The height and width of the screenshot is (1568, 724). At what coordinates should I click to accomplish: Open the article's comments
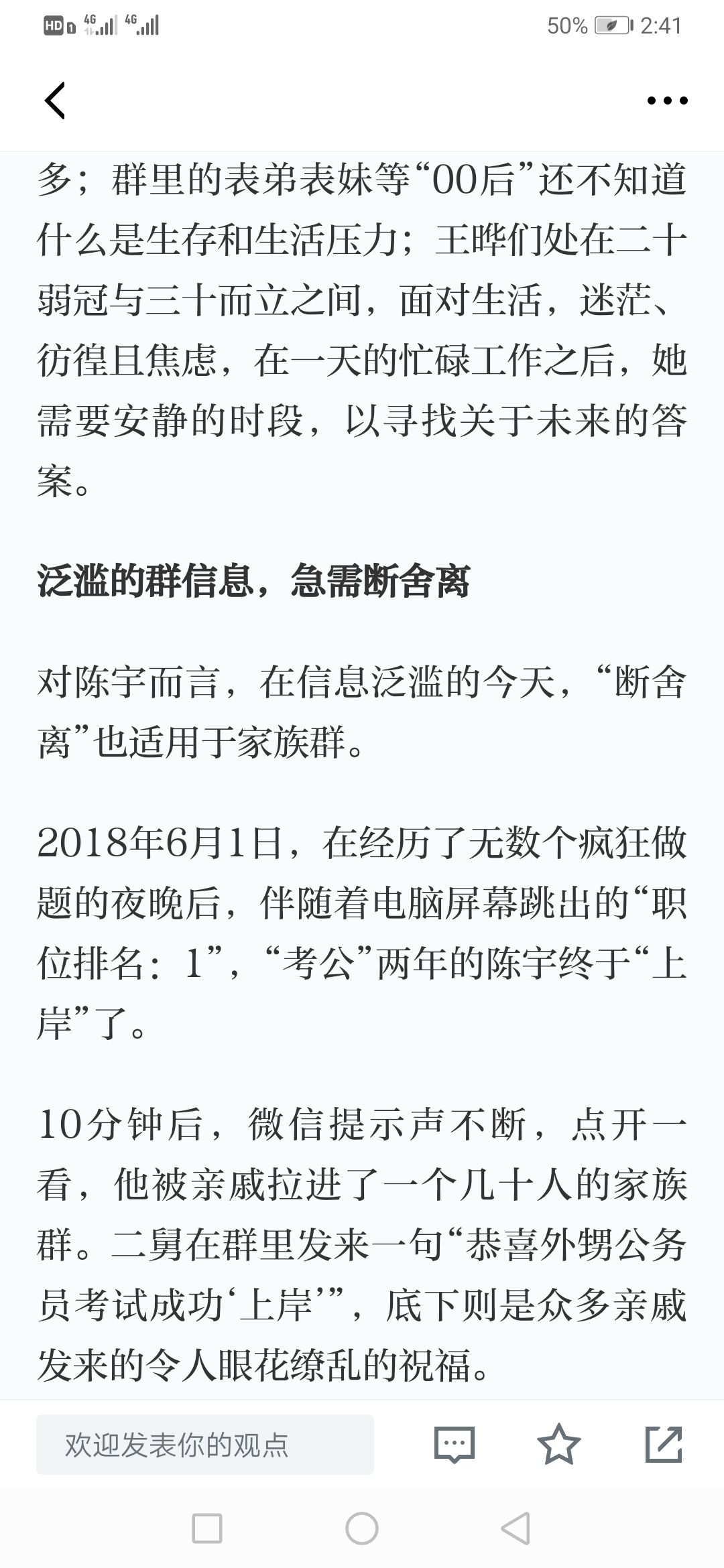click(x=455, y=1445)
